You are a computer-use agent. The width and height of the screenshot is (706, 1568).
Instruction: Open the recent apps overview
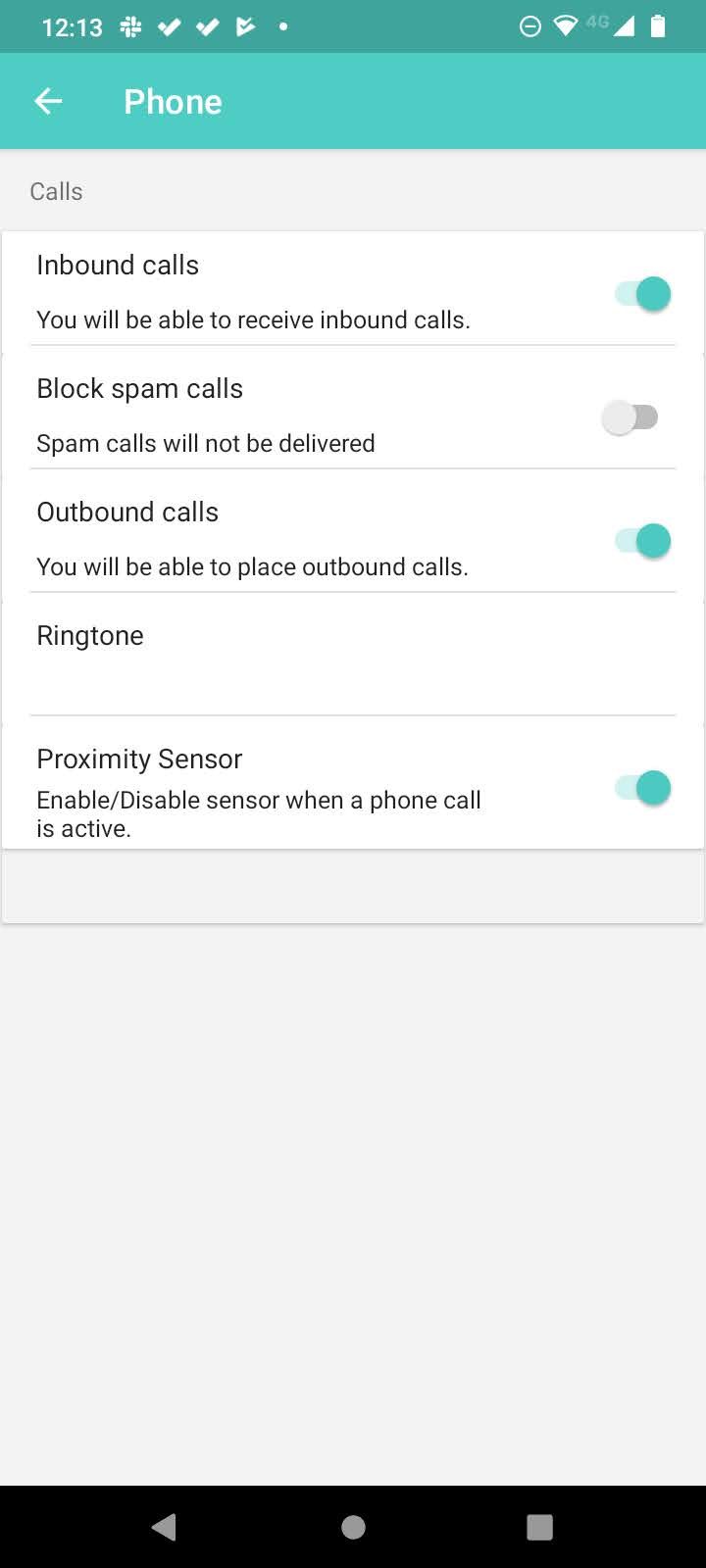(539, 1527)
